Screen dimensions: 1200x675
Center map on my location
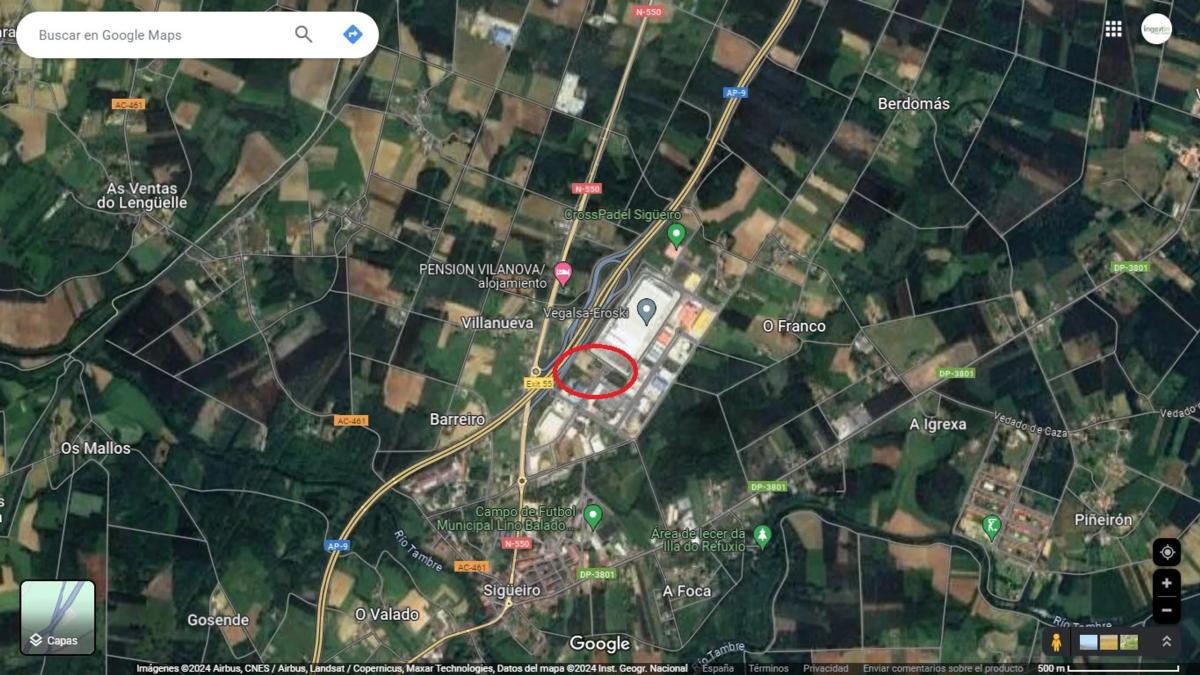pyautogui.click(x=1166, y=552)
